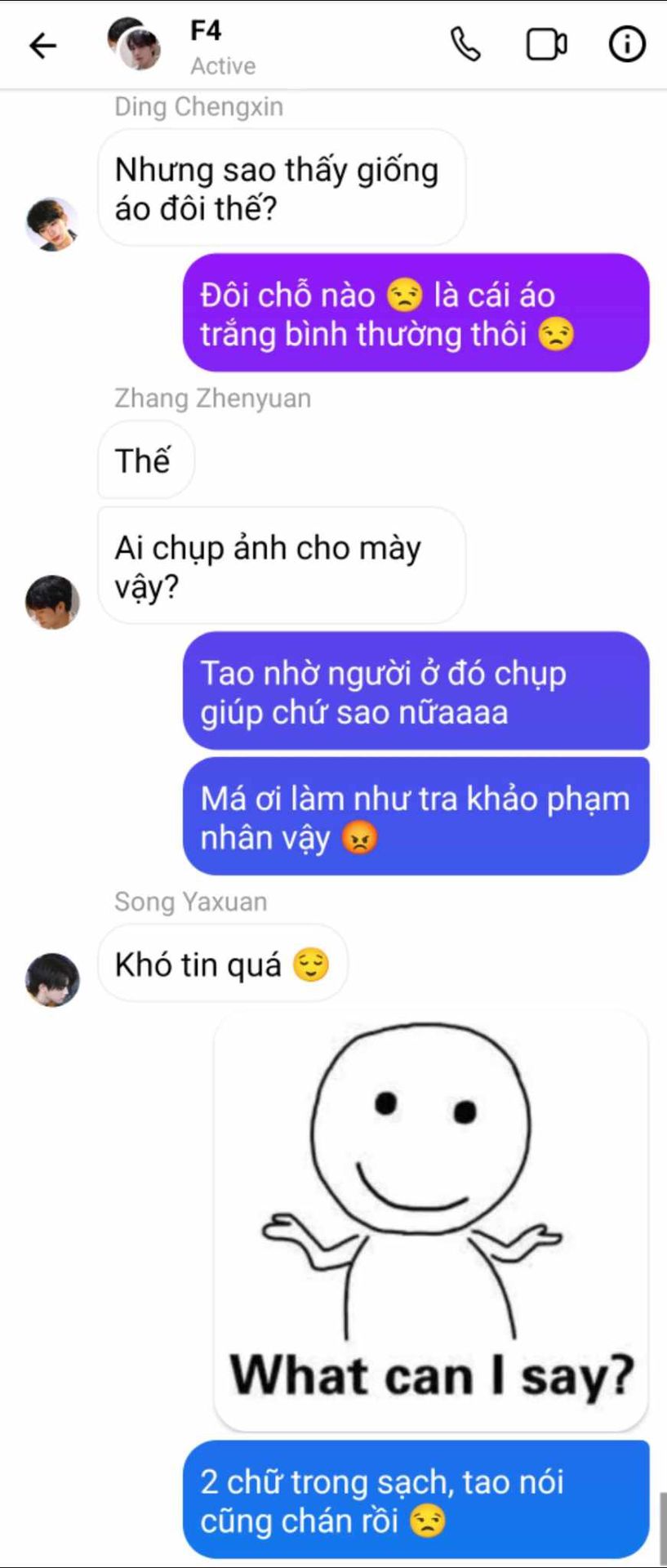View Zhang Zhenyuan's profile picture
This screenshot has width=667, height=1568.
click(x=52, y=601)
